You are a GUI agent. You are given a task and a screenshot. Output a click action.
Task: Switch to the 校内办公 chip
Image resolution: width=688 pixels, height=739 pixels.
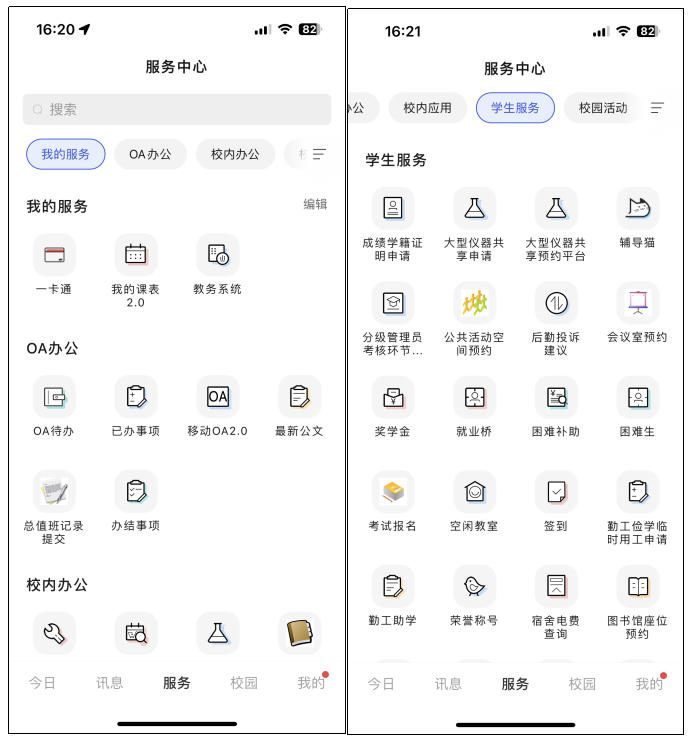point(235,154)
